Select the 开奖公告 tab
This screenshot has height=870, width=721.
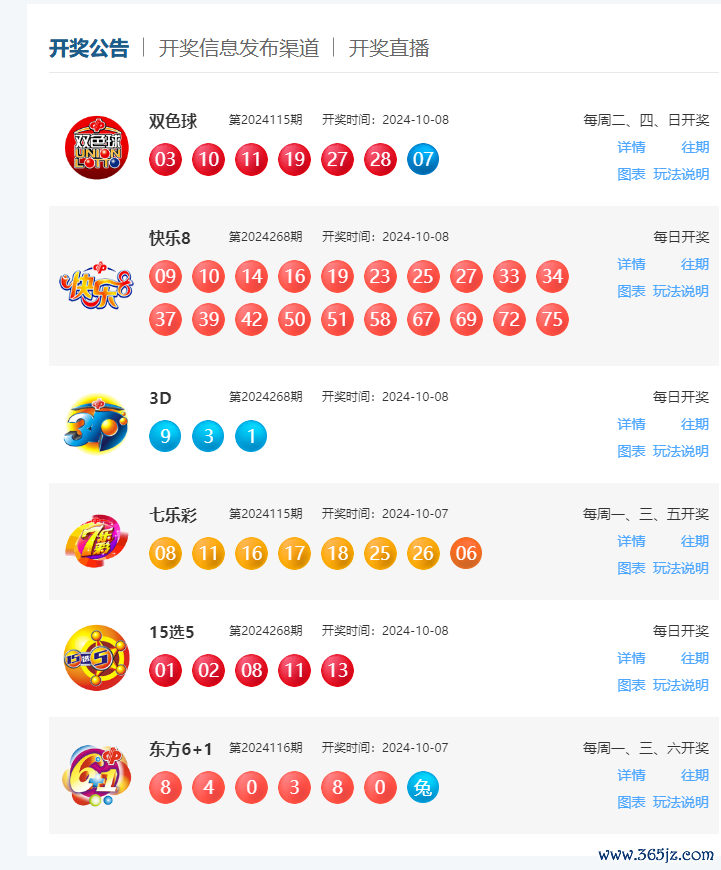89,48
